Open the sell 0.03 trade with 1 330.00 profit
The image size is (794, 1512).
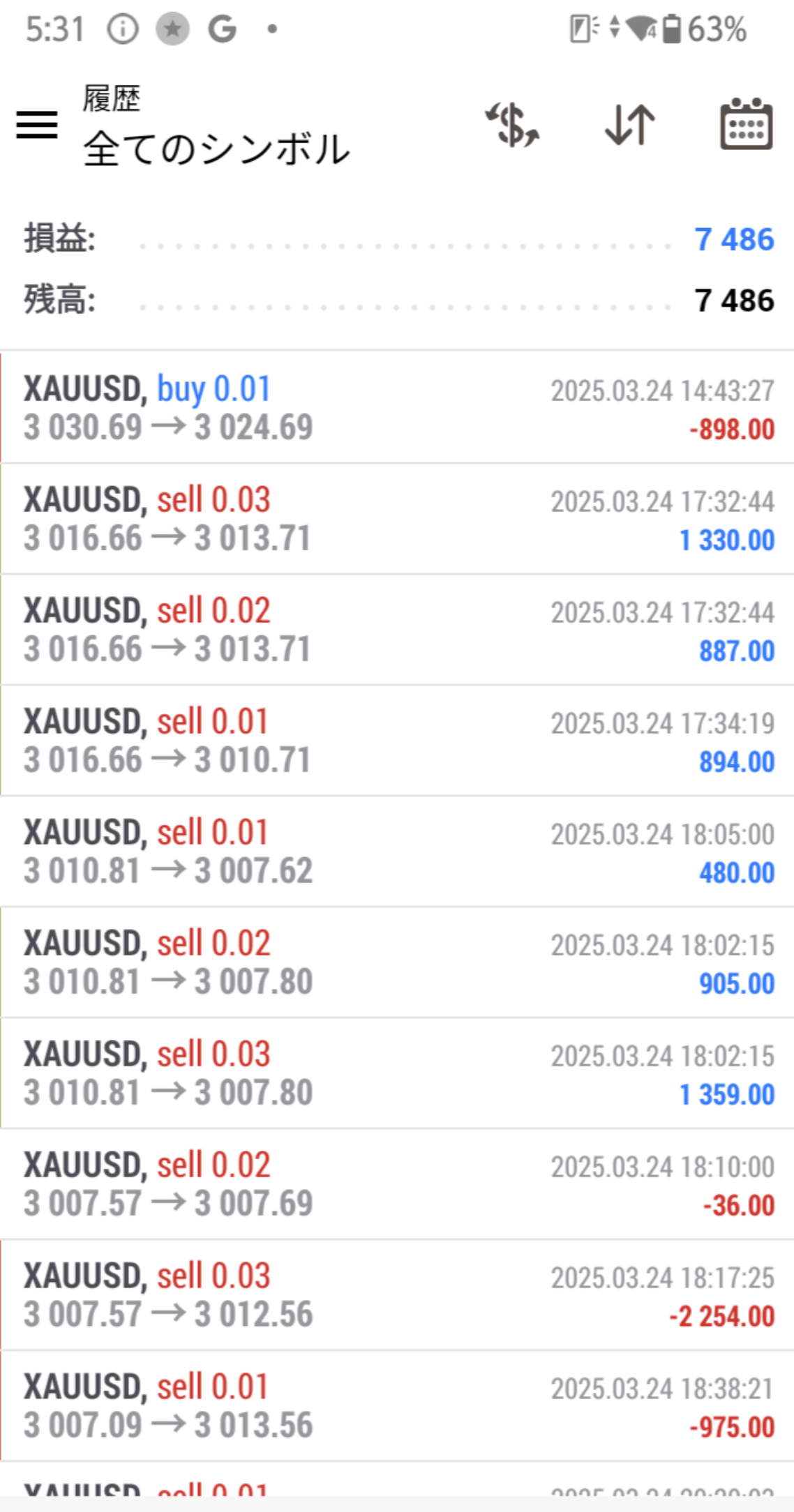click(x=397, y=519)
